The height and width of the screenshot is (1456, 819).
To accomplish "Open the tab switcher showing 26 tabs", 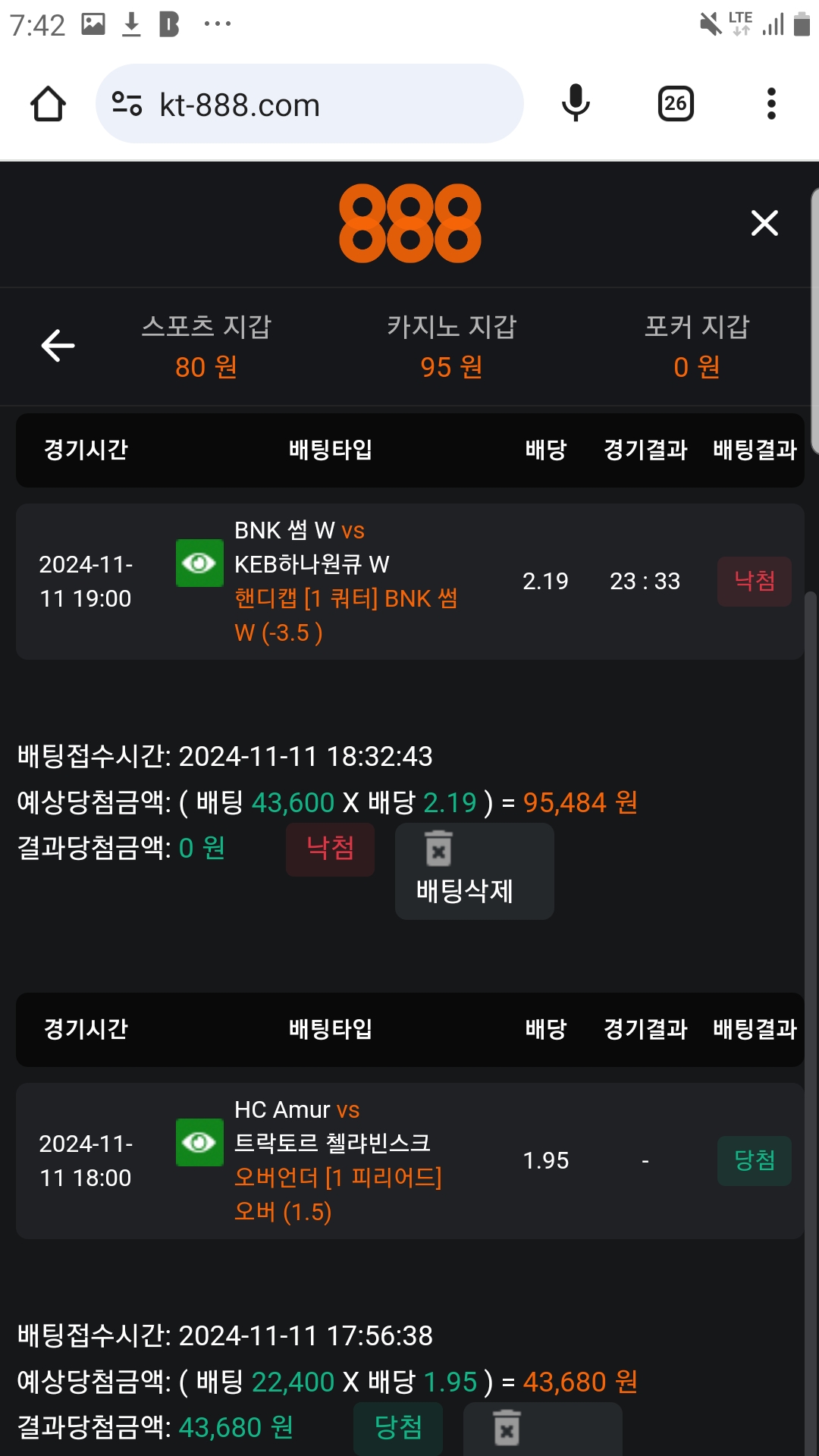I will point(676,104).
